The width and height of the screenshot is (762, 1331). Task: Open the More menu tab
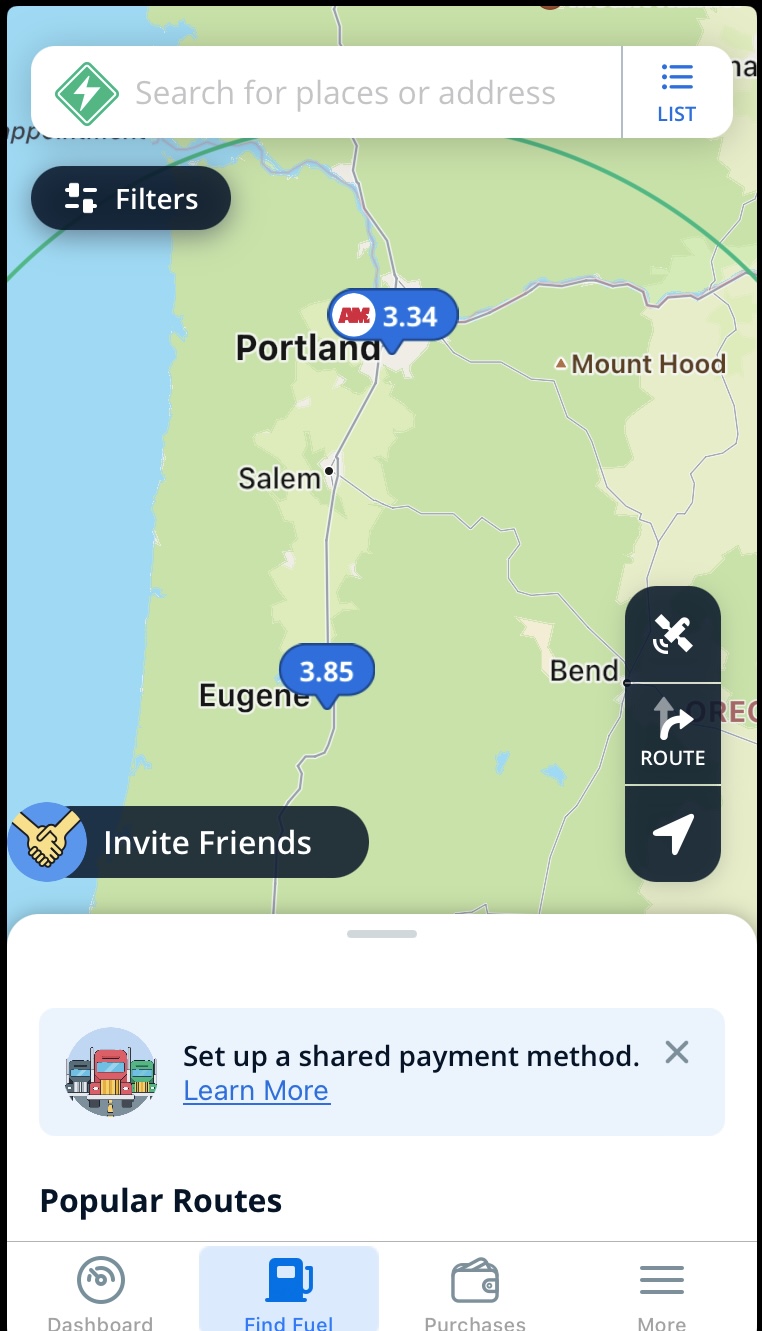coord(662,1291)
